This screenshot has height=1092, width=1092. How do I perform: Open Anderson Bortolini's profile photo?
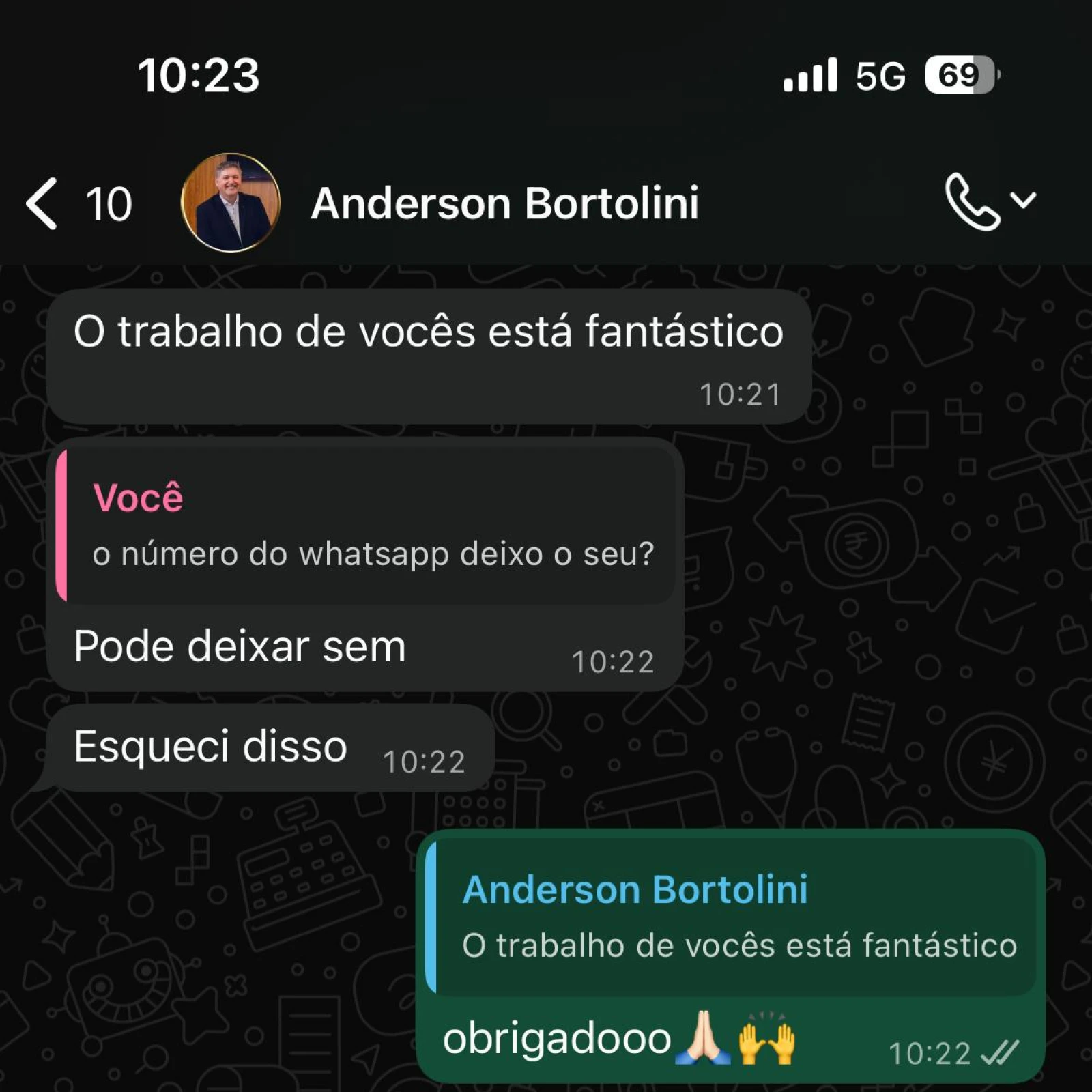coord(231,203)
